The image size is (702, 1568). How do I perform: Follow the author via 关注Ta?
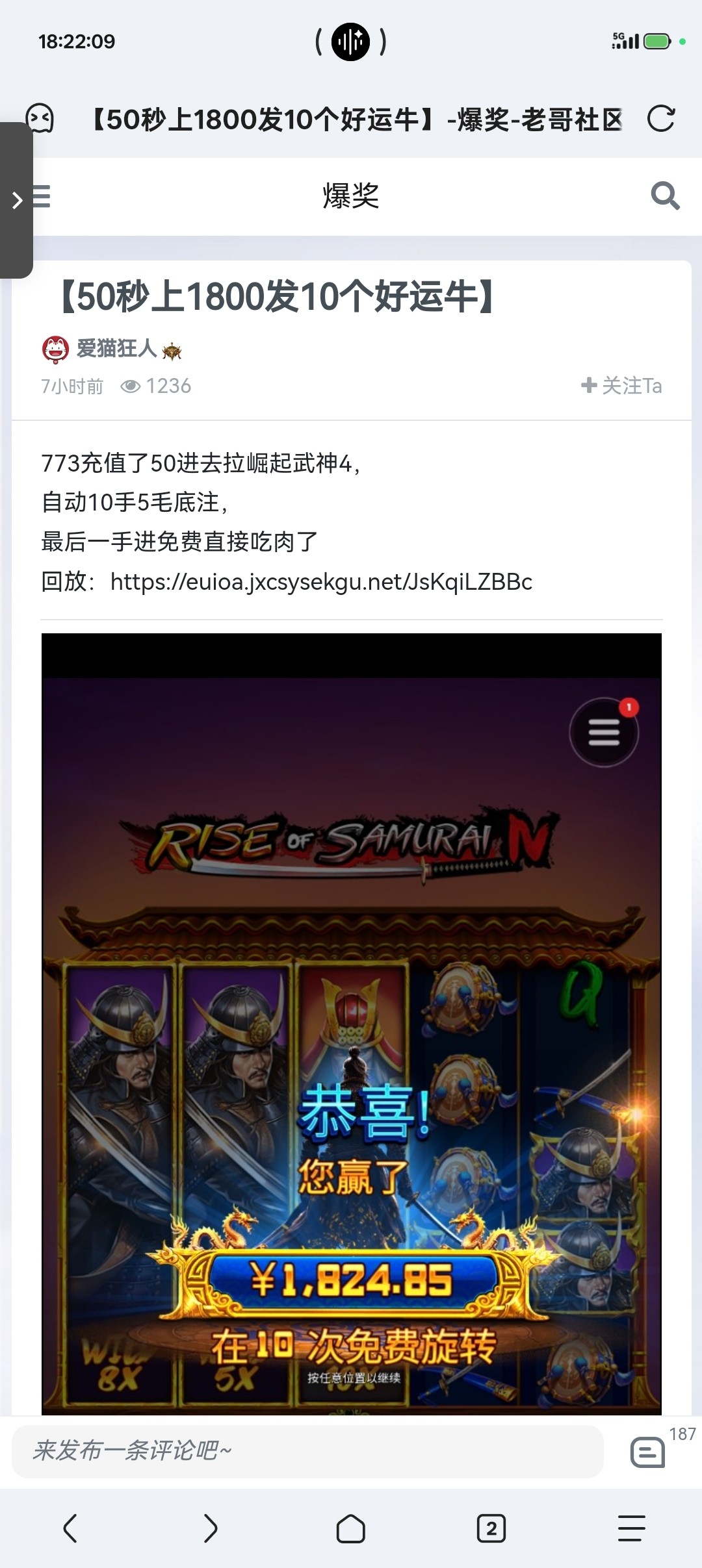coord(622,386)
